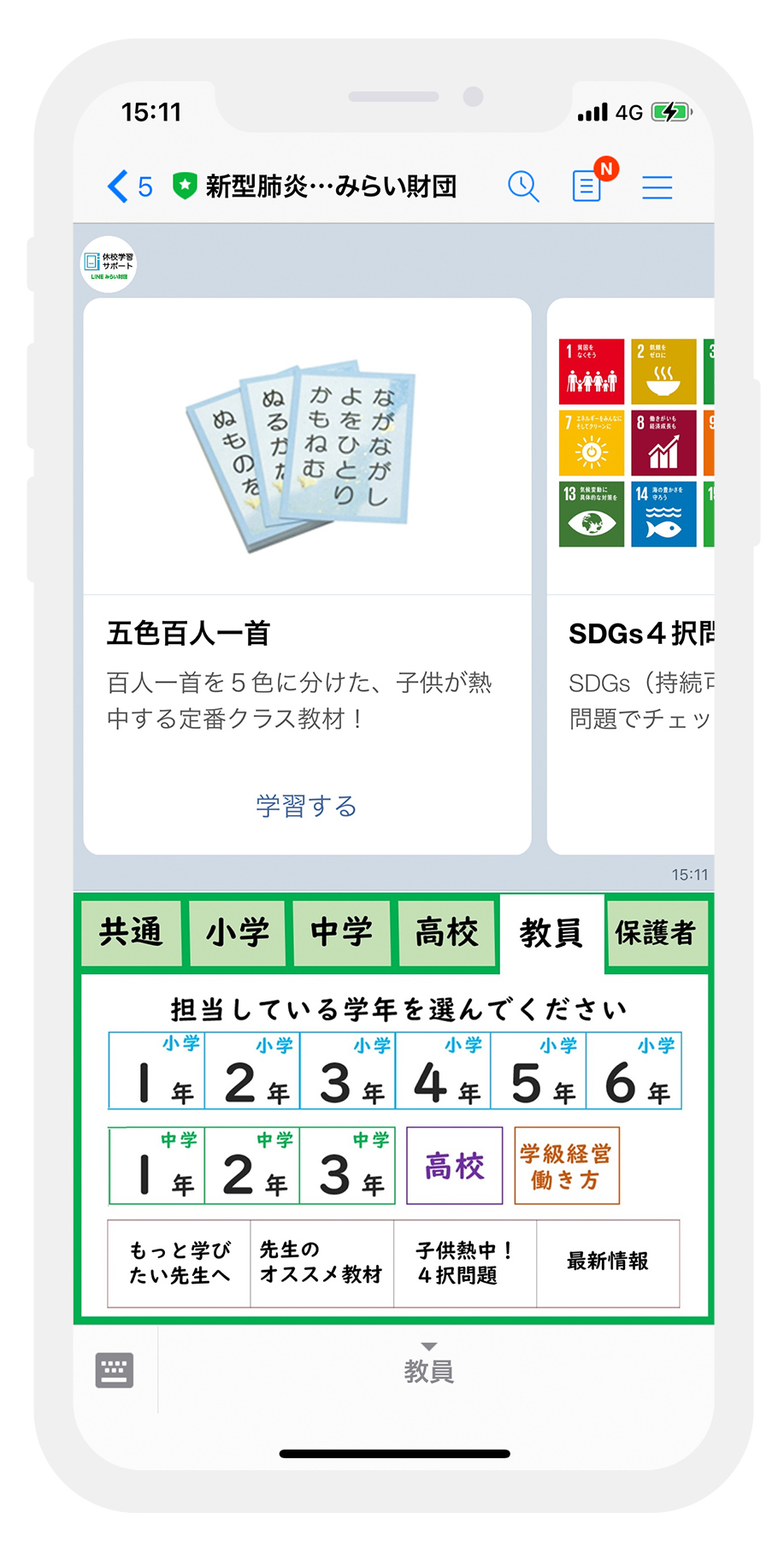Switch to the 高校 tab
This screenshot has width=784, height=1548.
coord(446,932)
